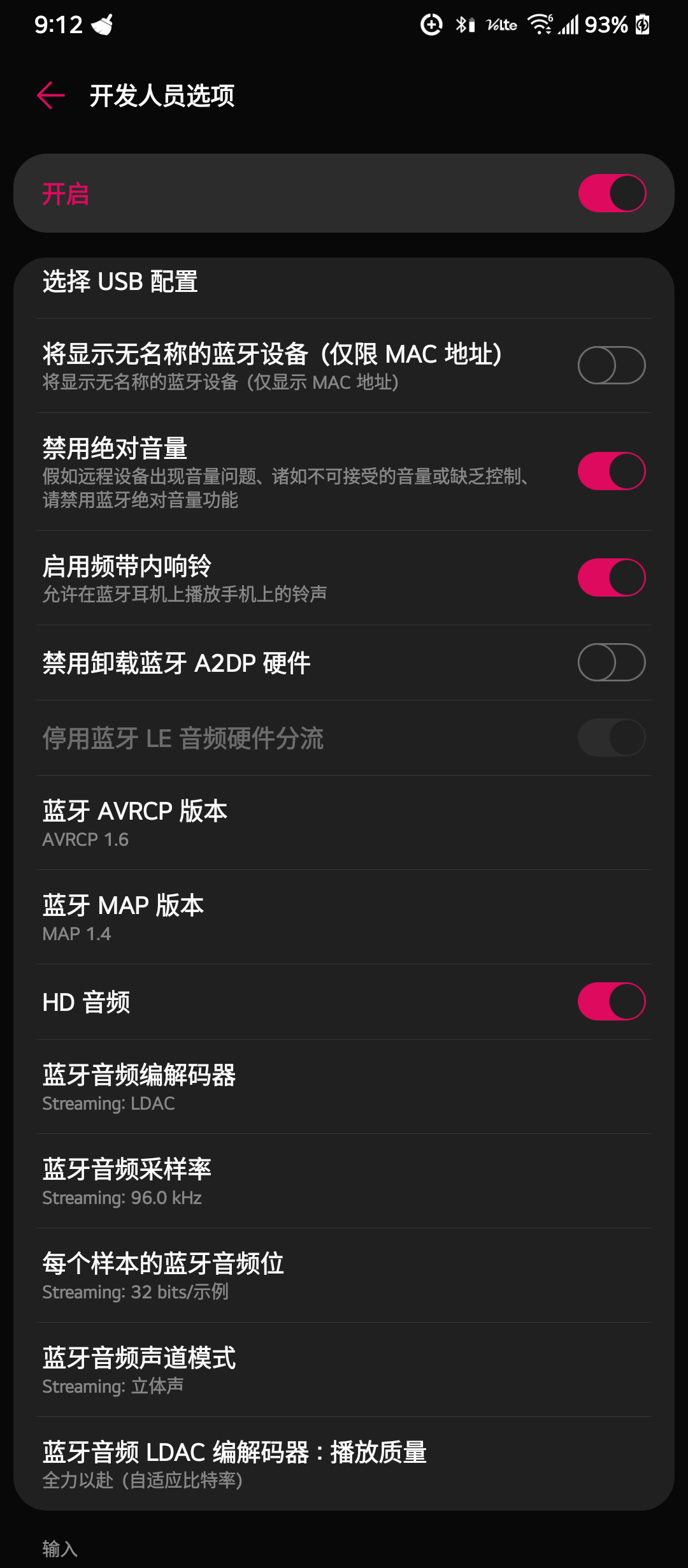
Task: Open 蓝牙音频 LDAC 编解码器：播放质量
Action: click(344, 1463)
